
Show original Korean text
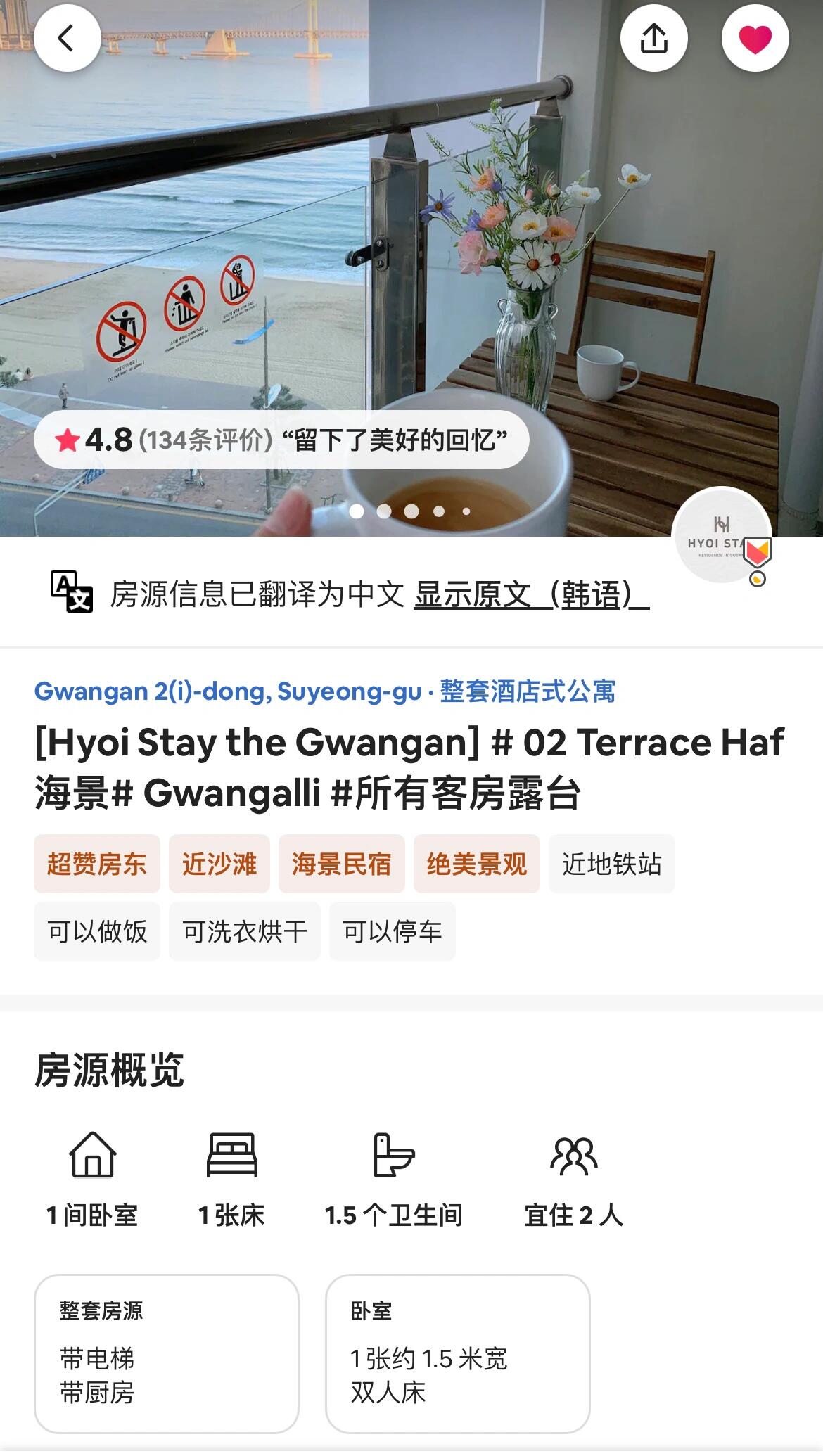tap(531, 595)
